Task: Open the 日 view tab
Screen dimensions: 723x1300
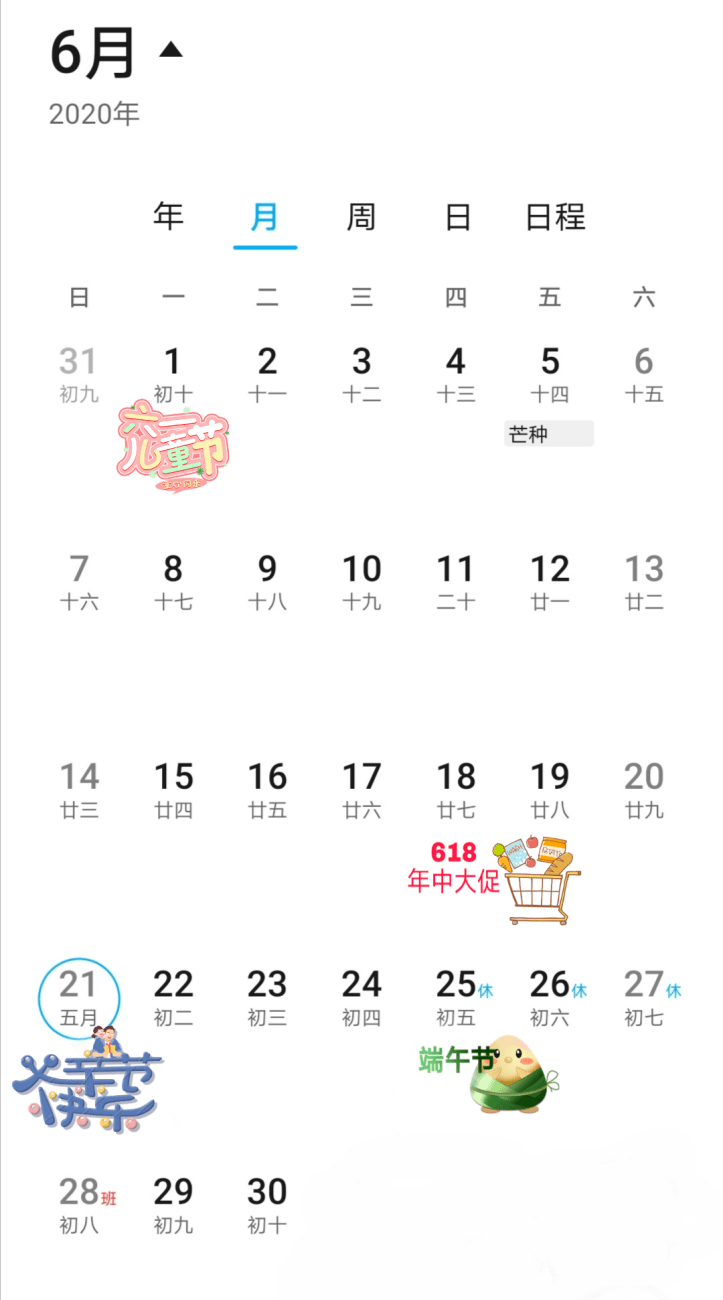Action: [x=457, y=216]
